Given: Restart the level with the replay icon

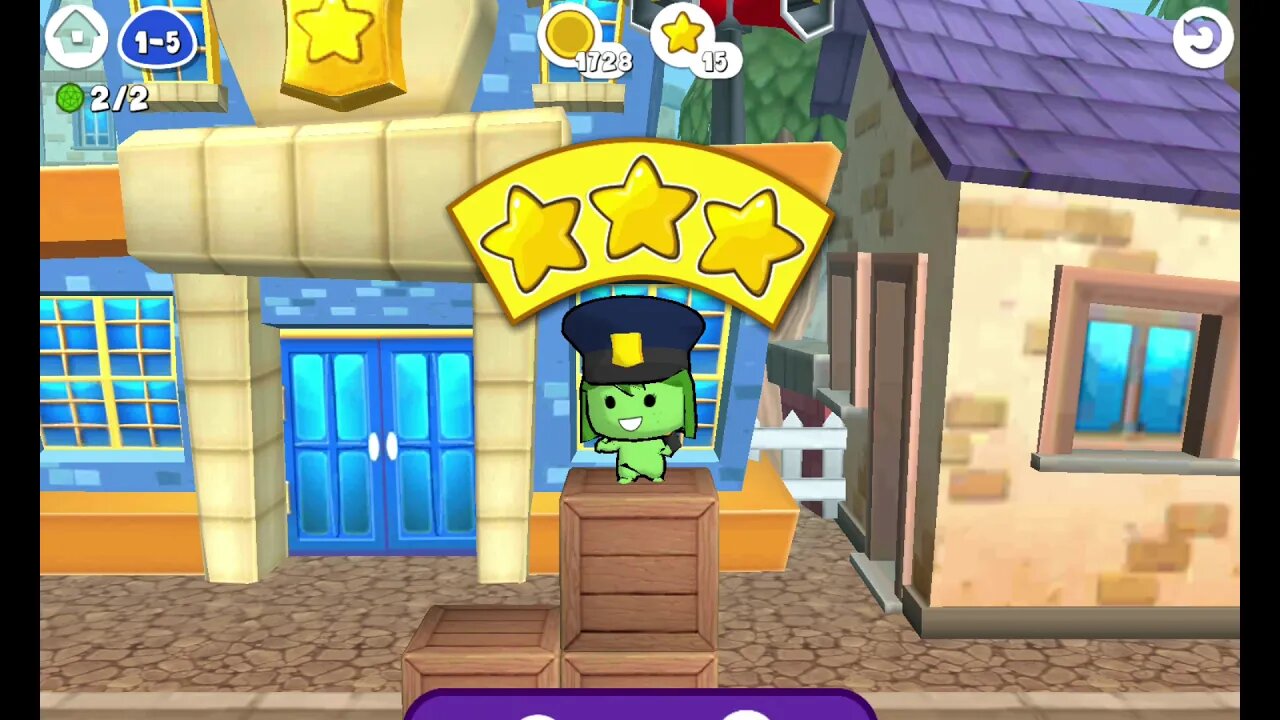Looking at the screenshot, I should click(x=1202, y=38).
